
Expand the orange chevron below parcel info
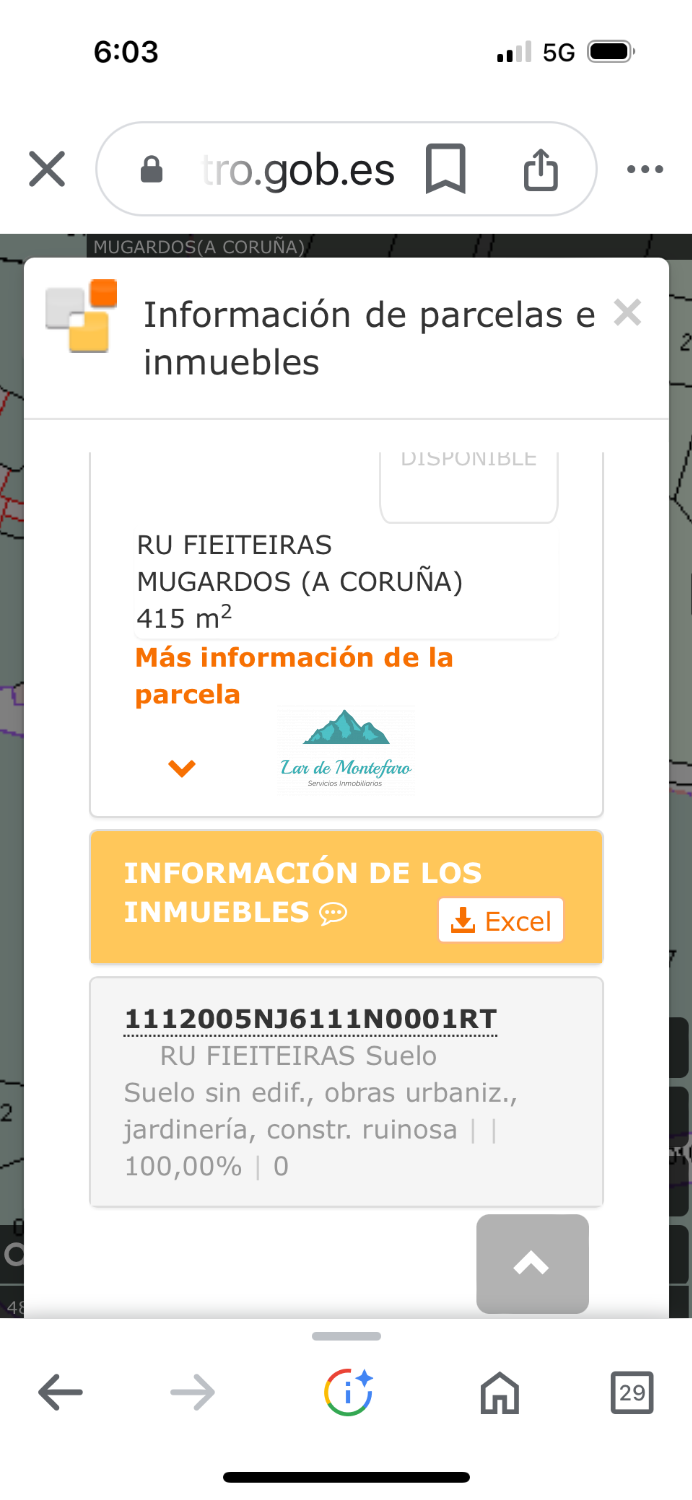[x=182, y=768]
